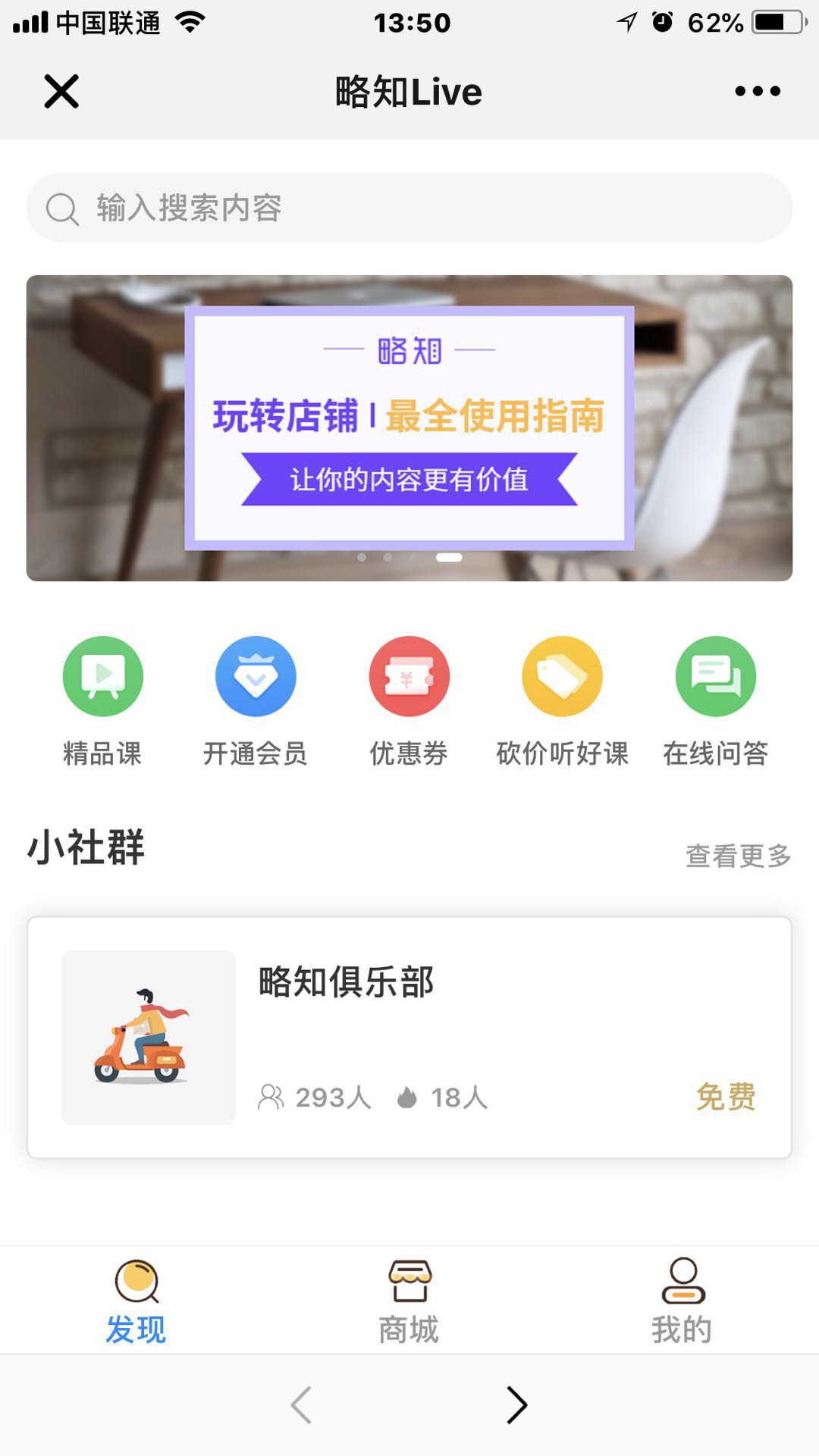The width and height of the screenshot is (819, 1456).
Task: Go back with the browser arrow
Action: (302, 1404)
